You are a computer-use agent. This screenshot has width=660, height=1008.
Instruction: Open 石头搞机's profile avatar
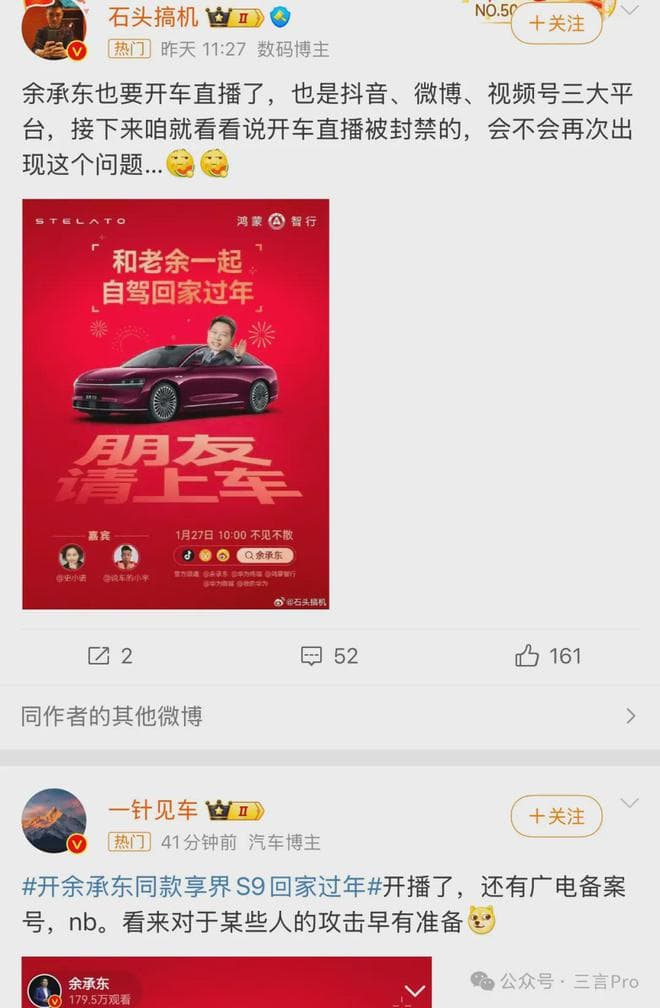54,28
